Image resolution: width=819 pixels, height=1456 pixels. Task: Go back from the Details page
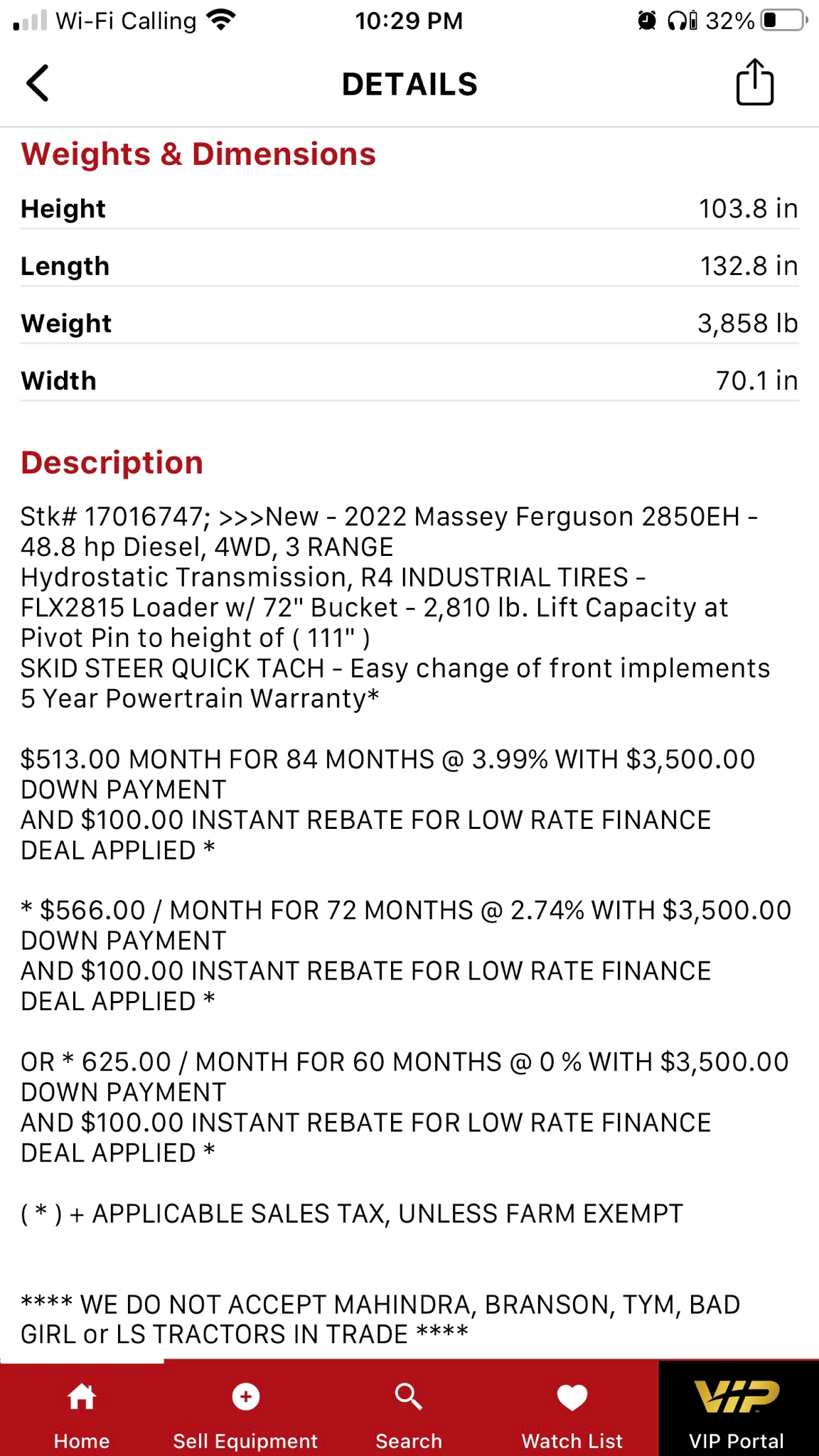click(x=38, y=83)
